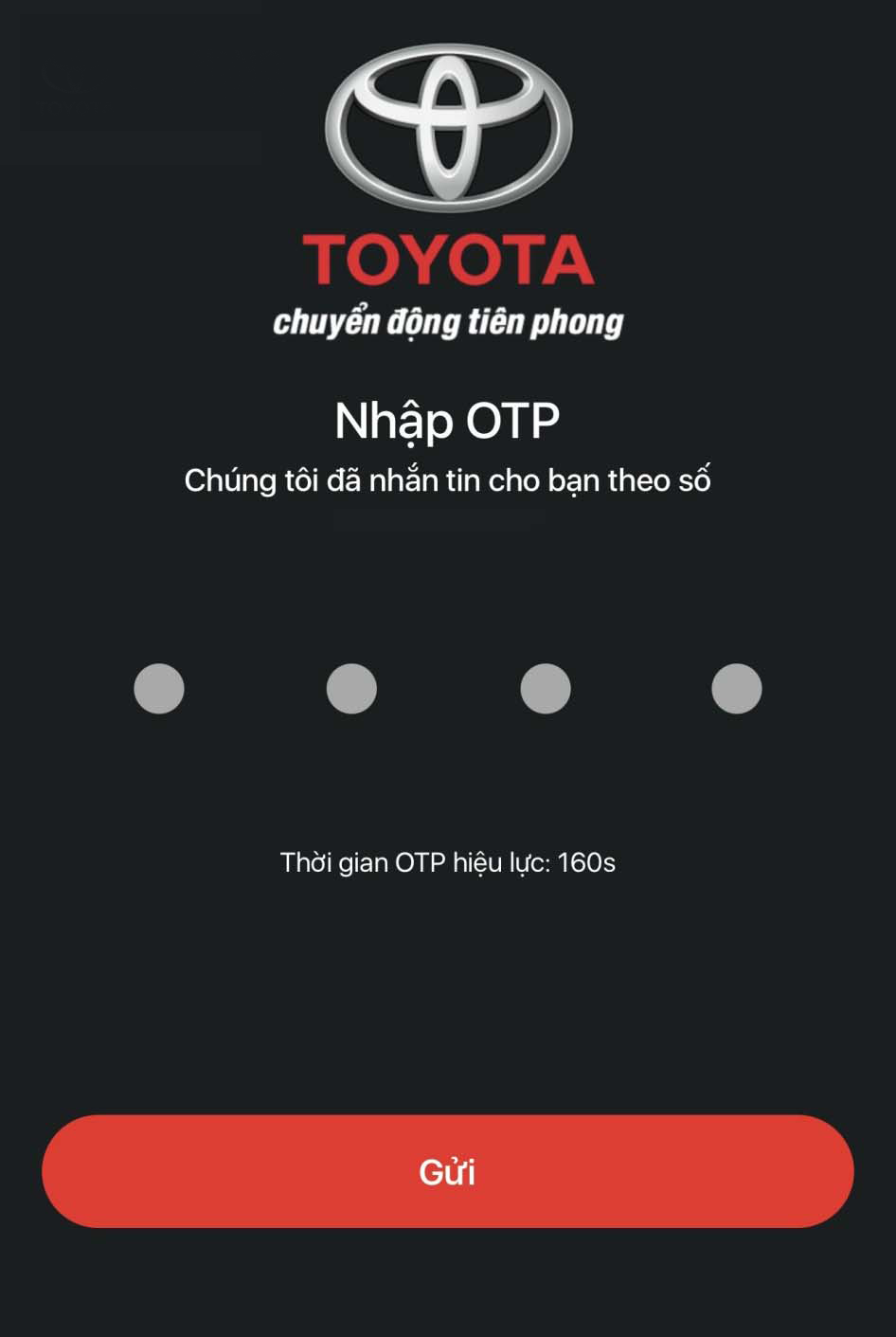Screen dimensions: 896x1337
Task: Select the second OTP digit field
Action: (351, 688)
